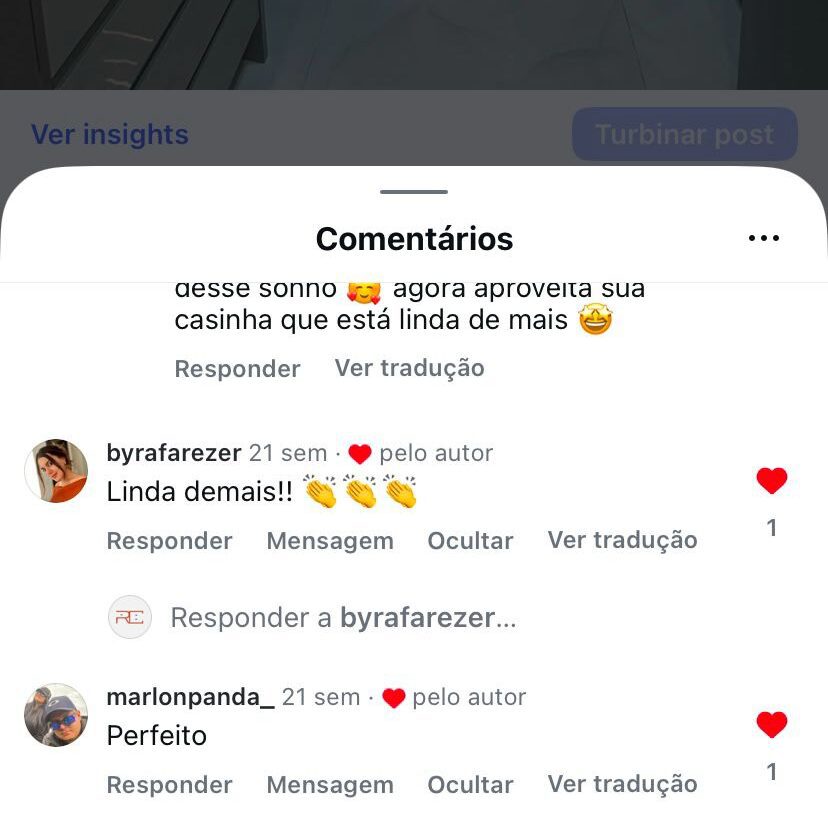
Task: Tap Ver insights link
Action: pos(110,134)
